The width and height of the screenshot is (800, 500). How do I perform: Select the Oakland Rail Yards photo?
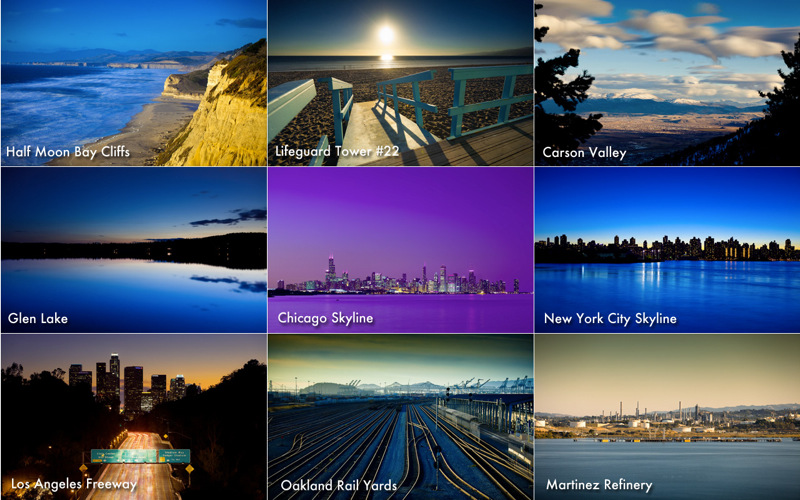coord(400,417)
